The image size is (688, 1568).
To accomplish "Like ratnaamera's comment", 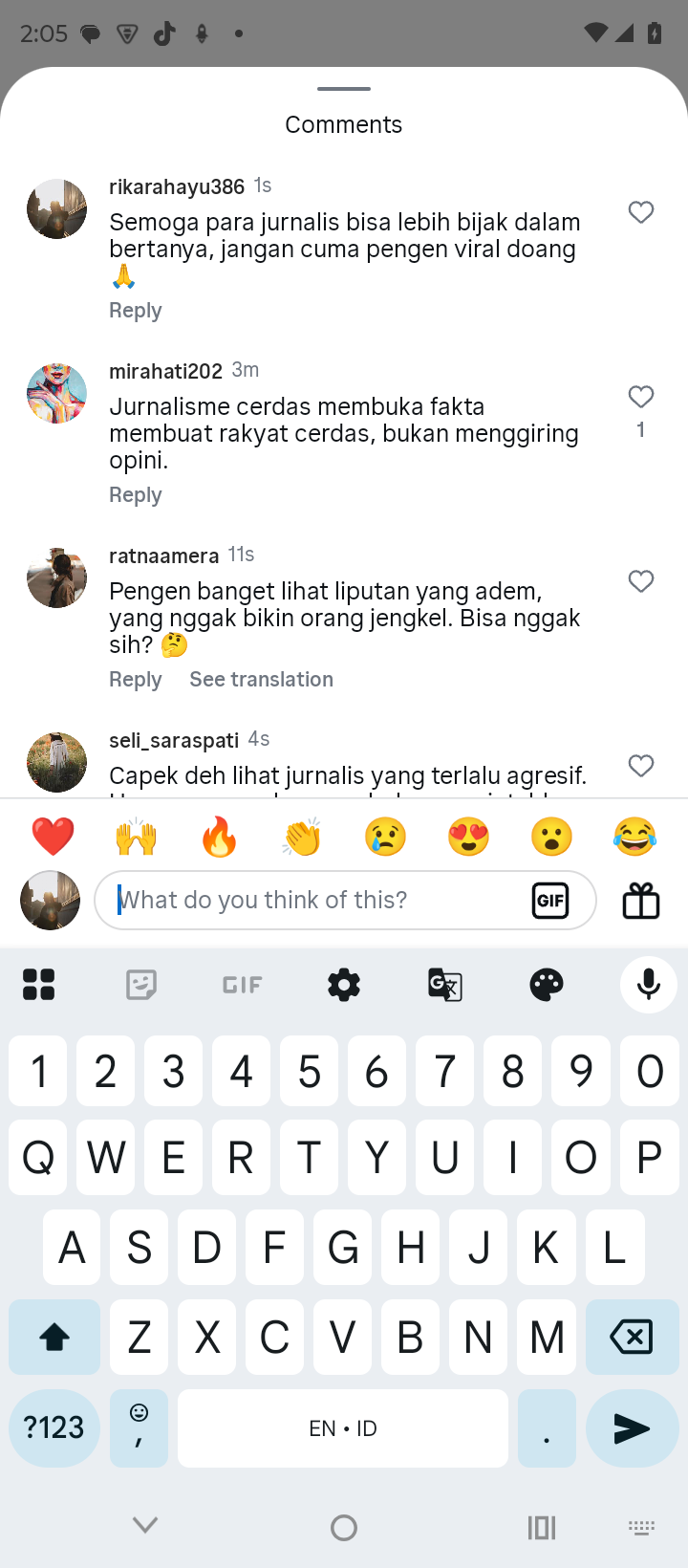I will 641,581.
